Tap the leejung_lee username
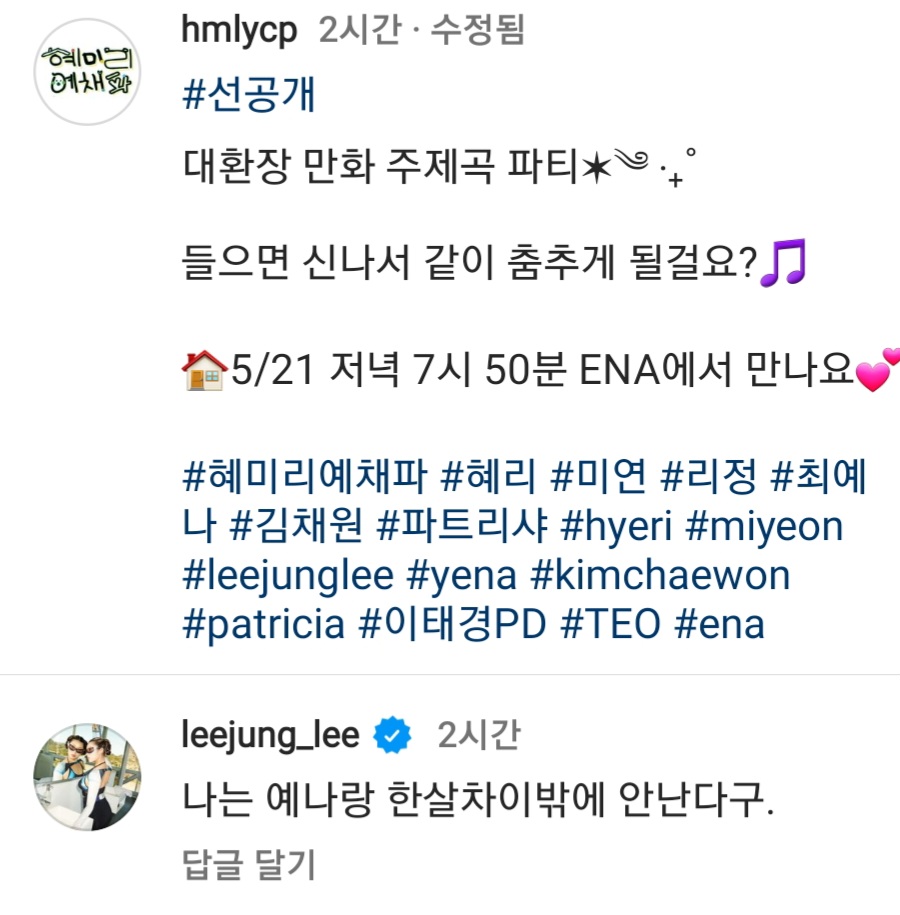The image size is (900, 915). click(x=270, y=737)
